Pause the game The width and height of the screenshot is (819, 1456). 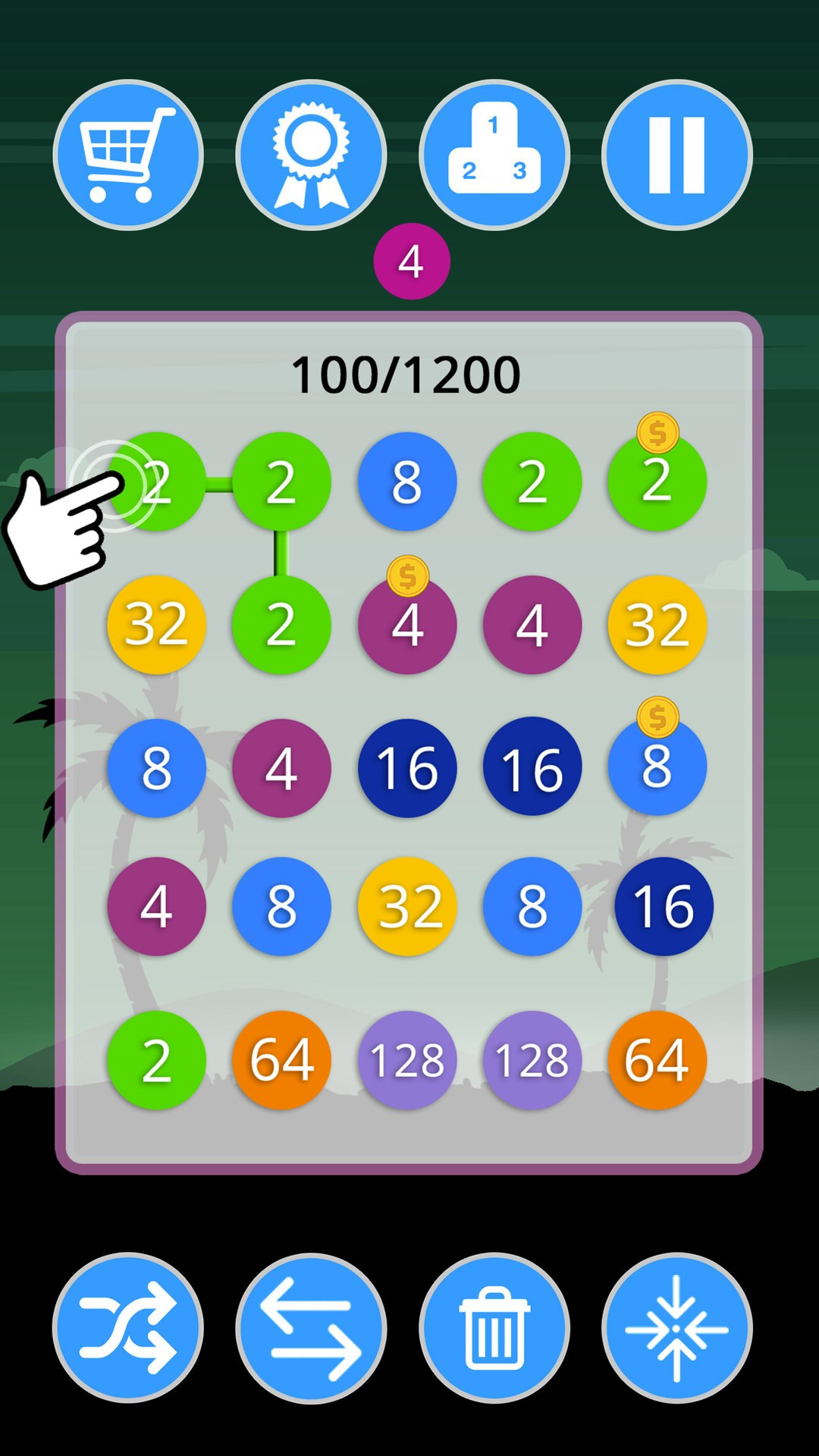[677, 155]
